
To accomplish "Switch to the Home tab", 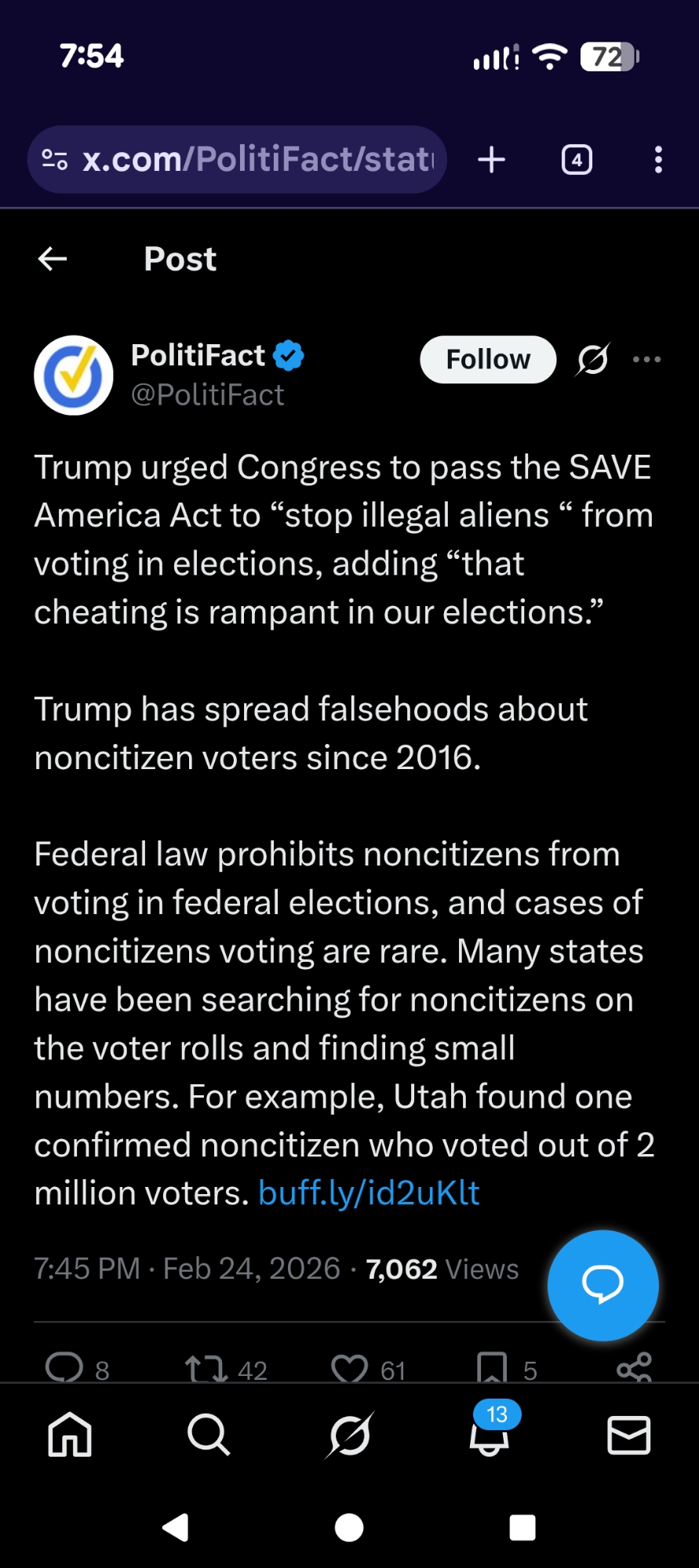I will coord(71,1435).
